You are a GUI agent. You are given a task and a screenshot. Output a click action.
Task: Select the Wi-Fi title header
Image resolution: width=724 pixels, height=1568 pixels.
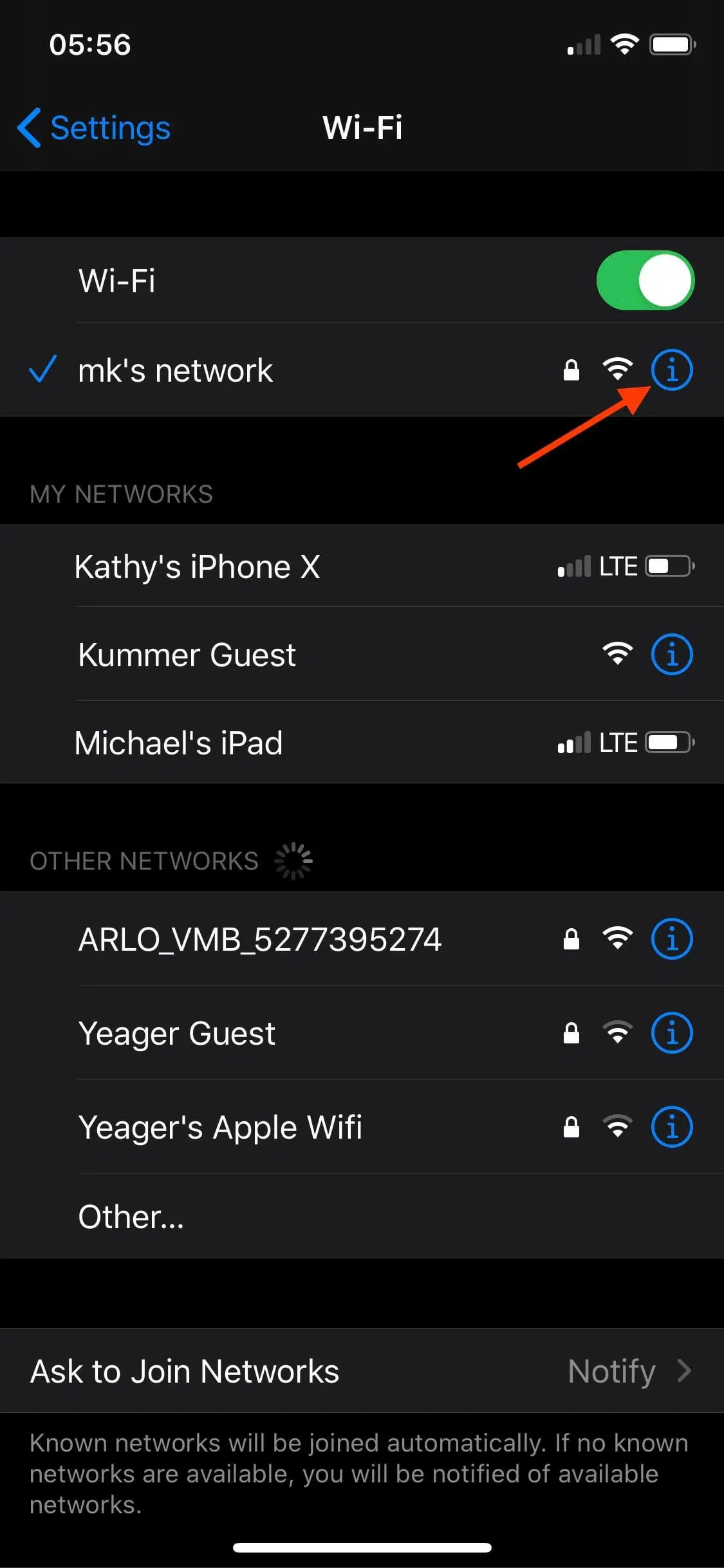pos(362,128)
